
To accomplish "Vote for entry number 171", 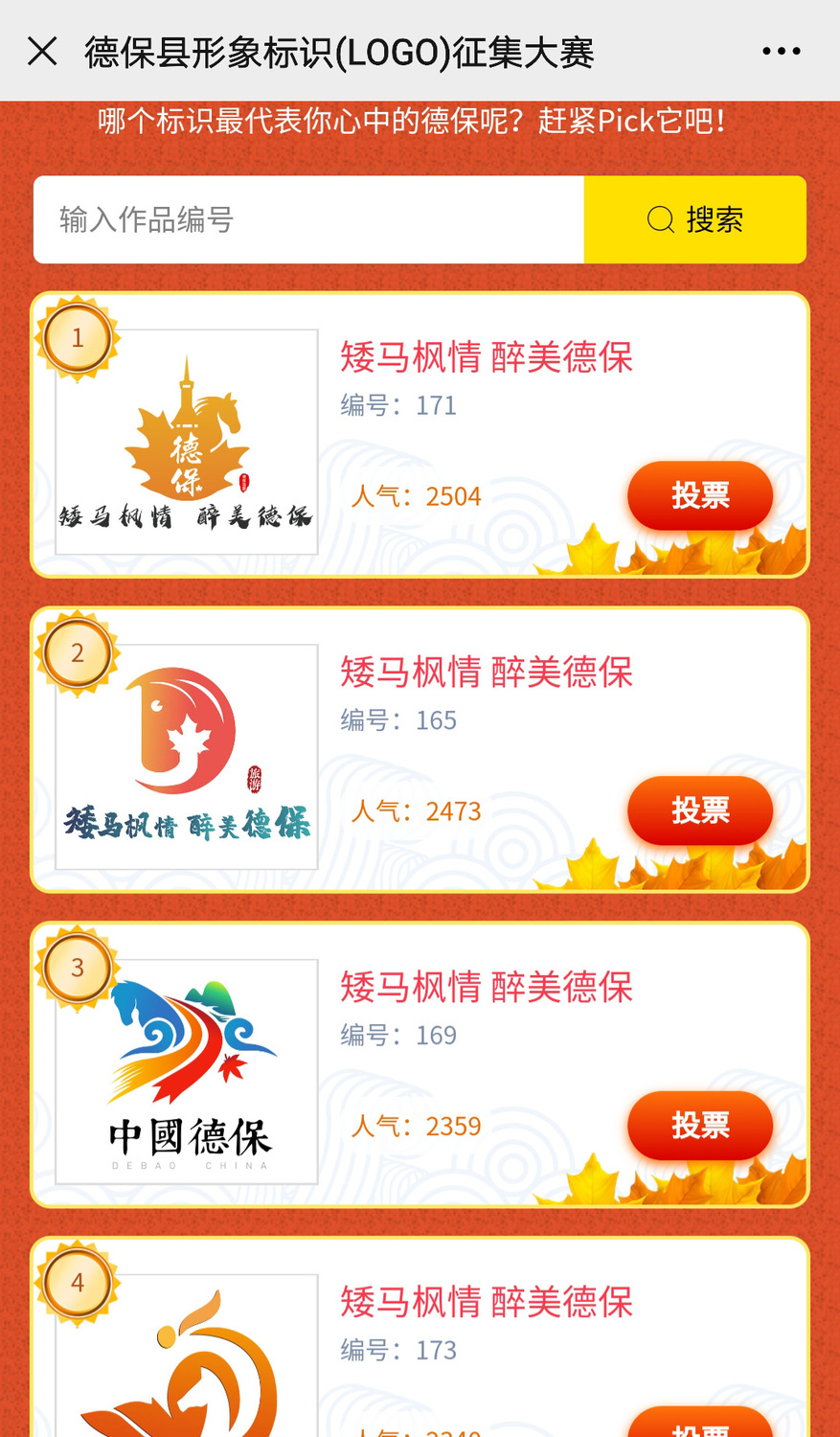I will 699,495.
